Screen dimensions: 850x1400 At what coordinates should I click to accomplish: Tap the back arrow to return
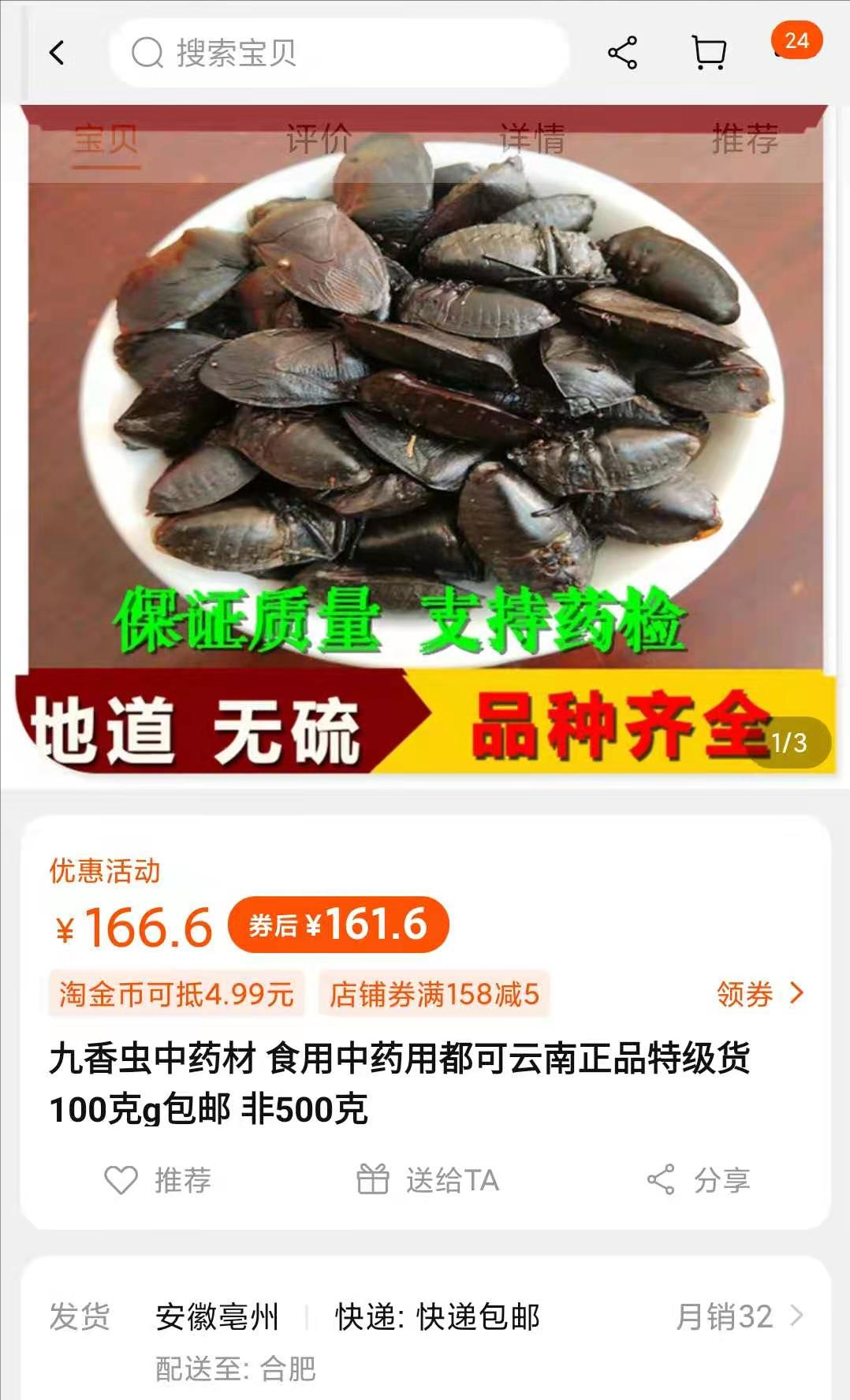56,52
